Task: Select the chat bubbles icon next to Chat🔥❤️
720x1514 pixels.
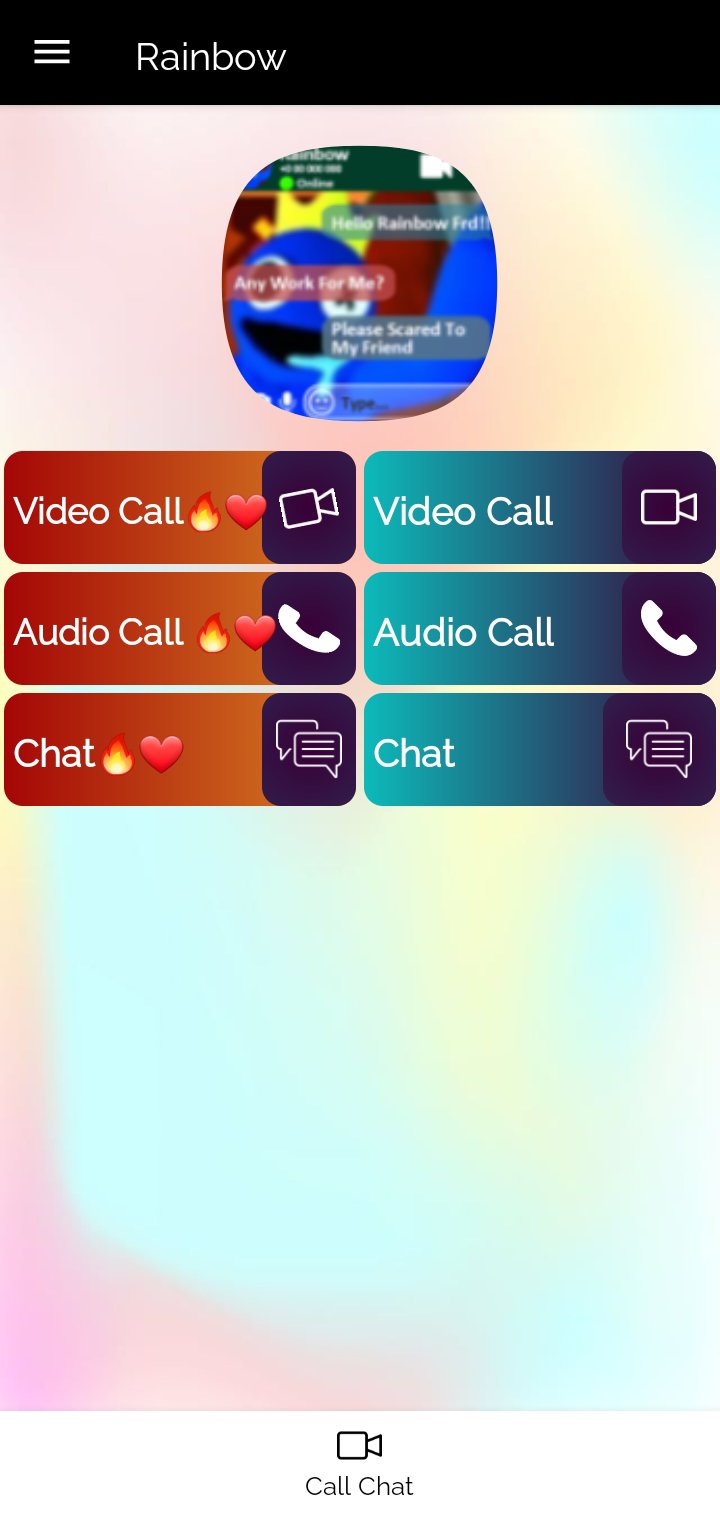Action: tap(309, 749)
